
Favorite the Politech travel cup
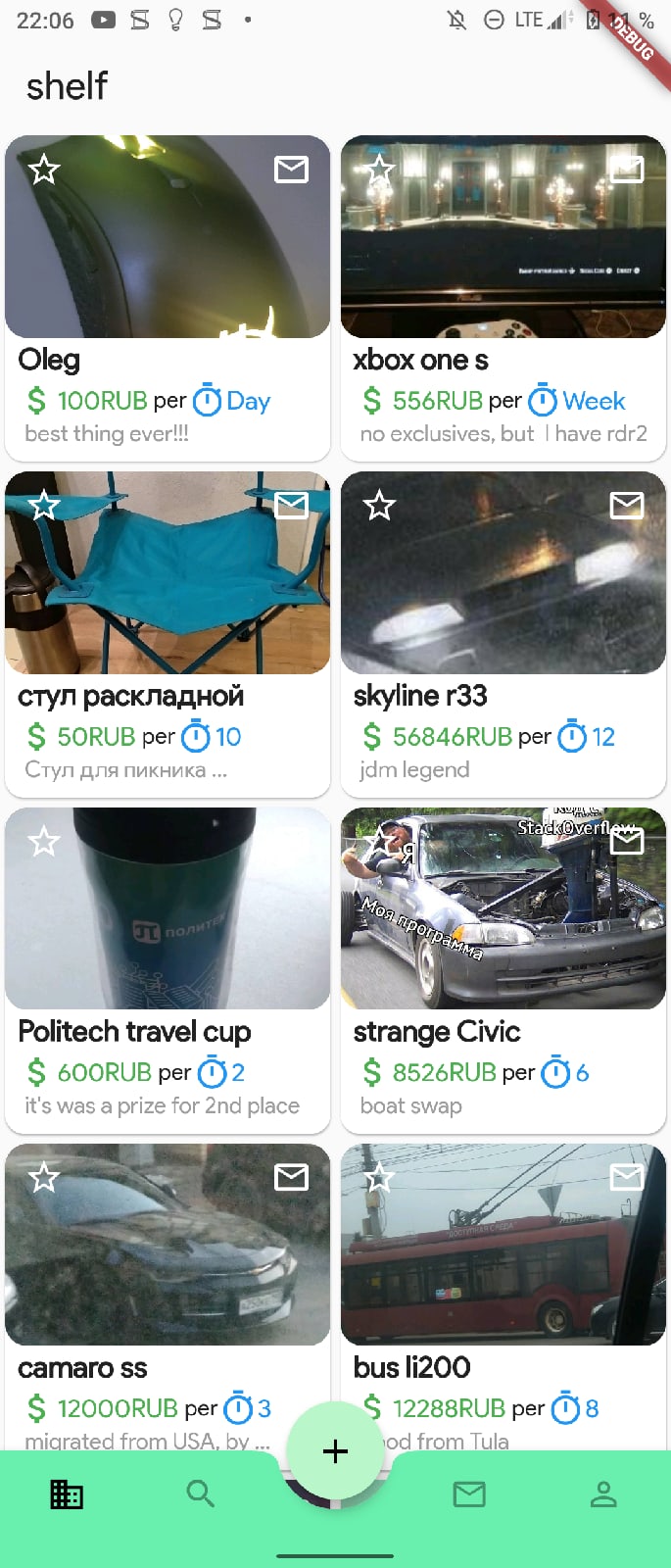pyautogui.click(x=44, y=842)
